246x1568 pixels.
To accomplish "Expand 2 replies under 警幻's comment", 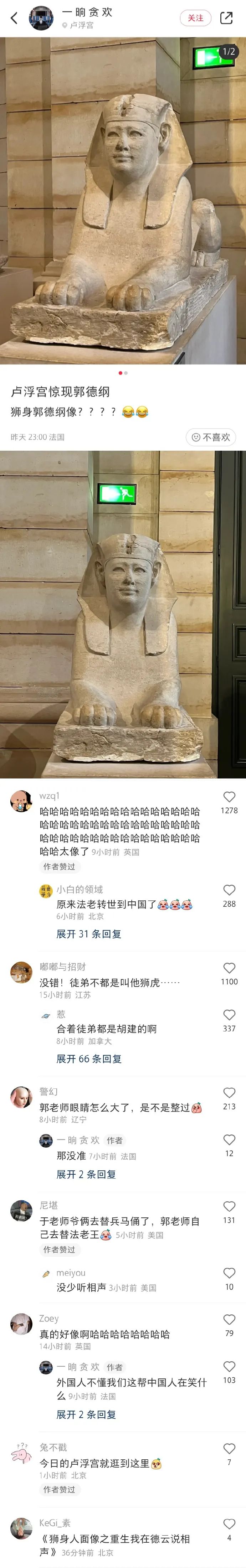I will coord(86,1174).
